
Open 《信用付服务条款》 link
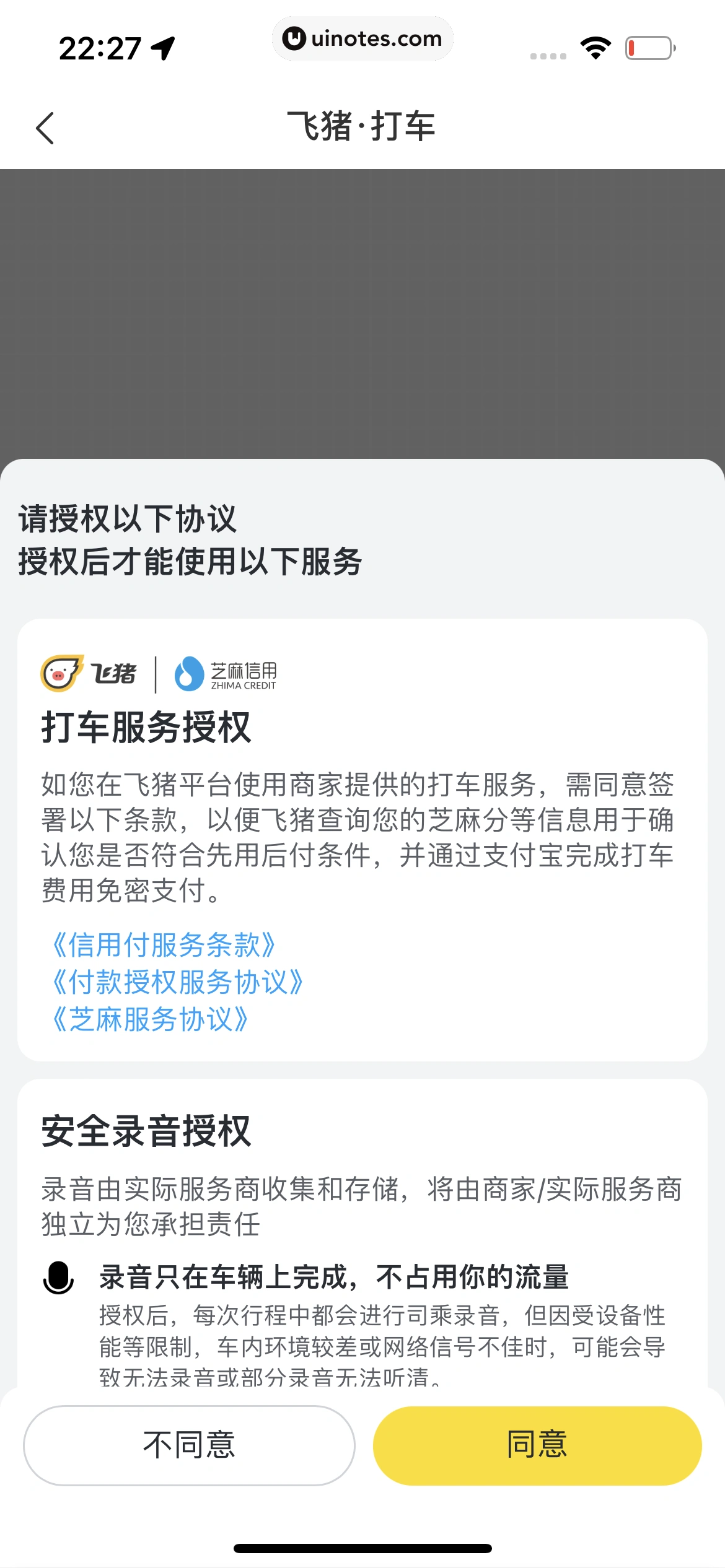click(x=163, y=945)
